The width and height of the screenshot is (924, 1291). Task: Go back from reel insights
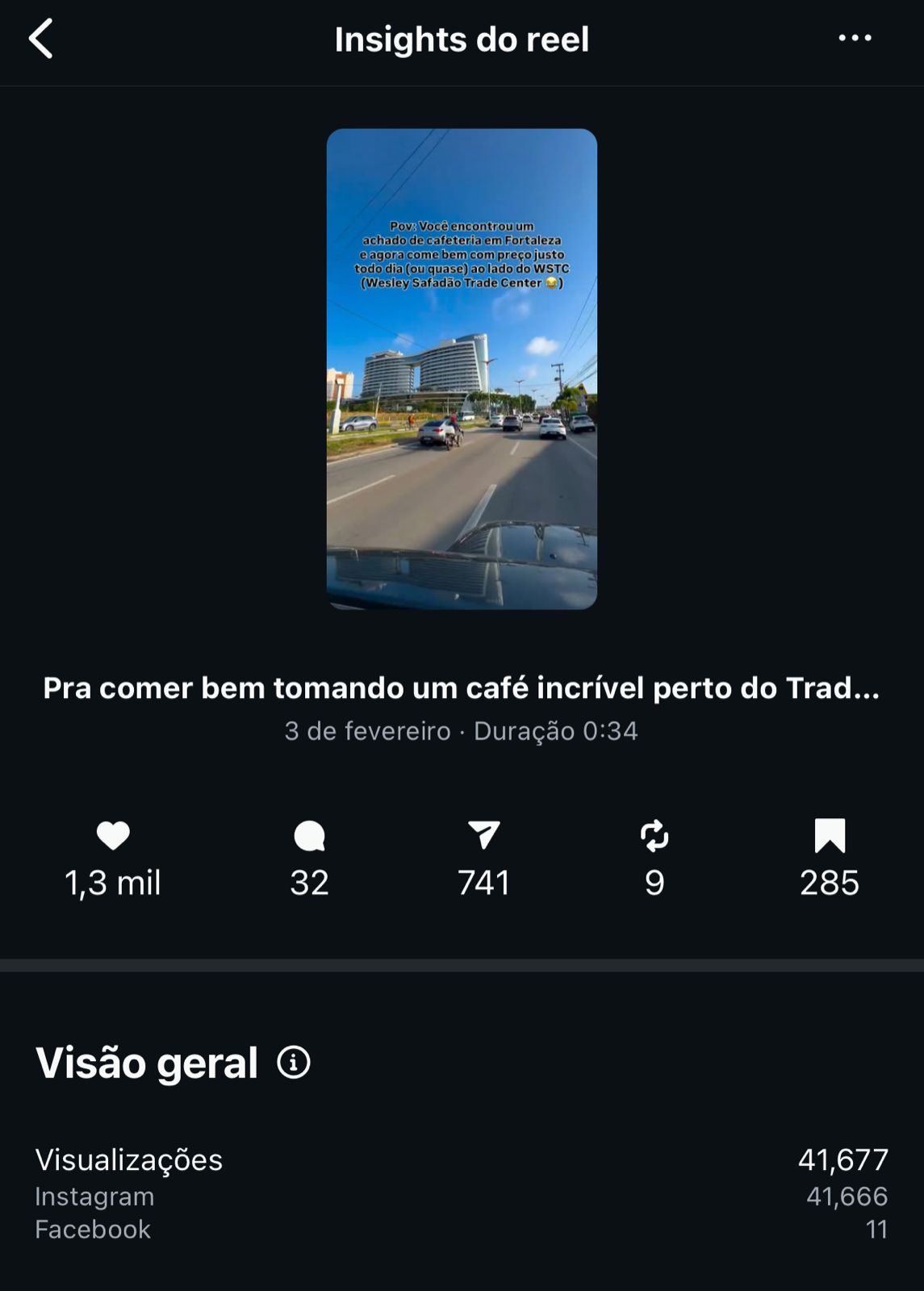40,39
